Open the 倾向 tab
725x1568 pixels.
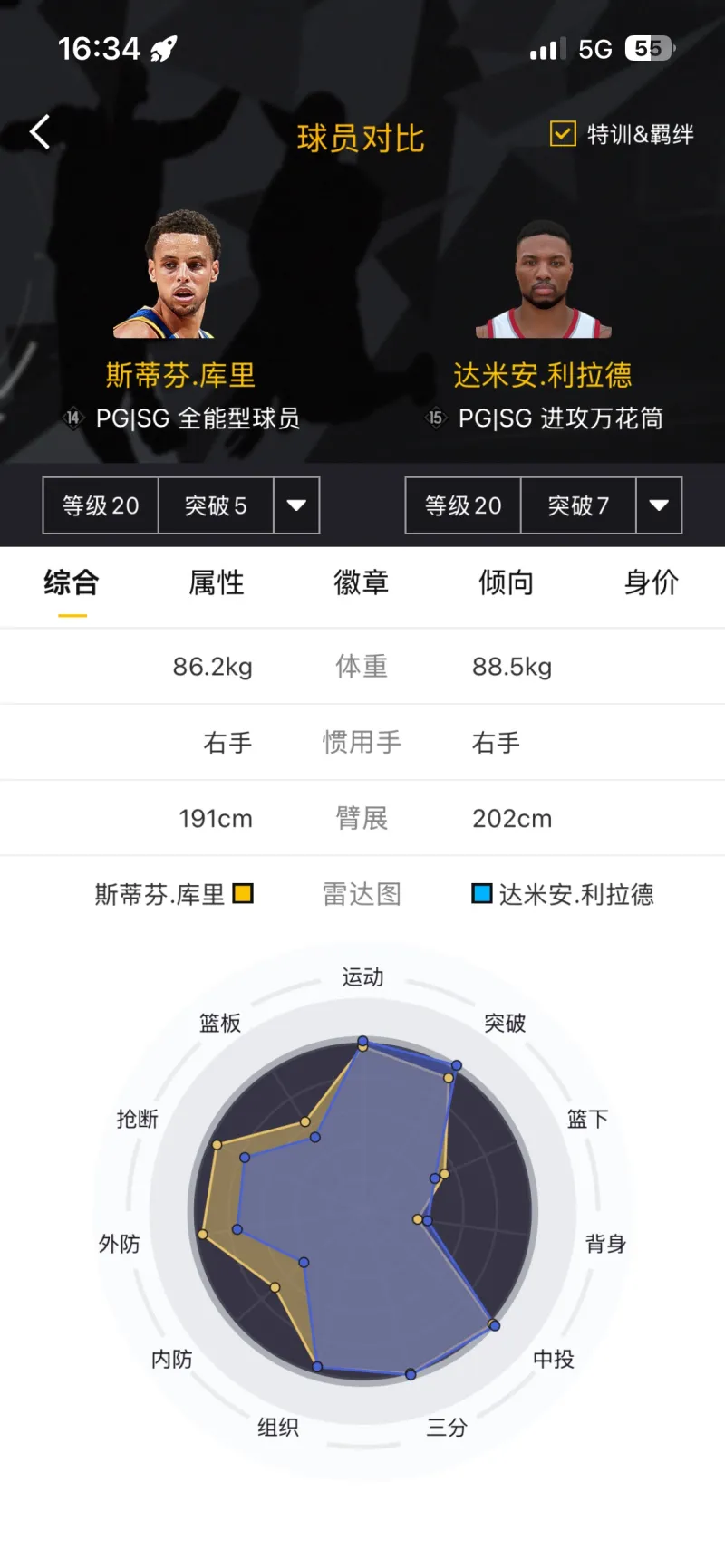506,584
